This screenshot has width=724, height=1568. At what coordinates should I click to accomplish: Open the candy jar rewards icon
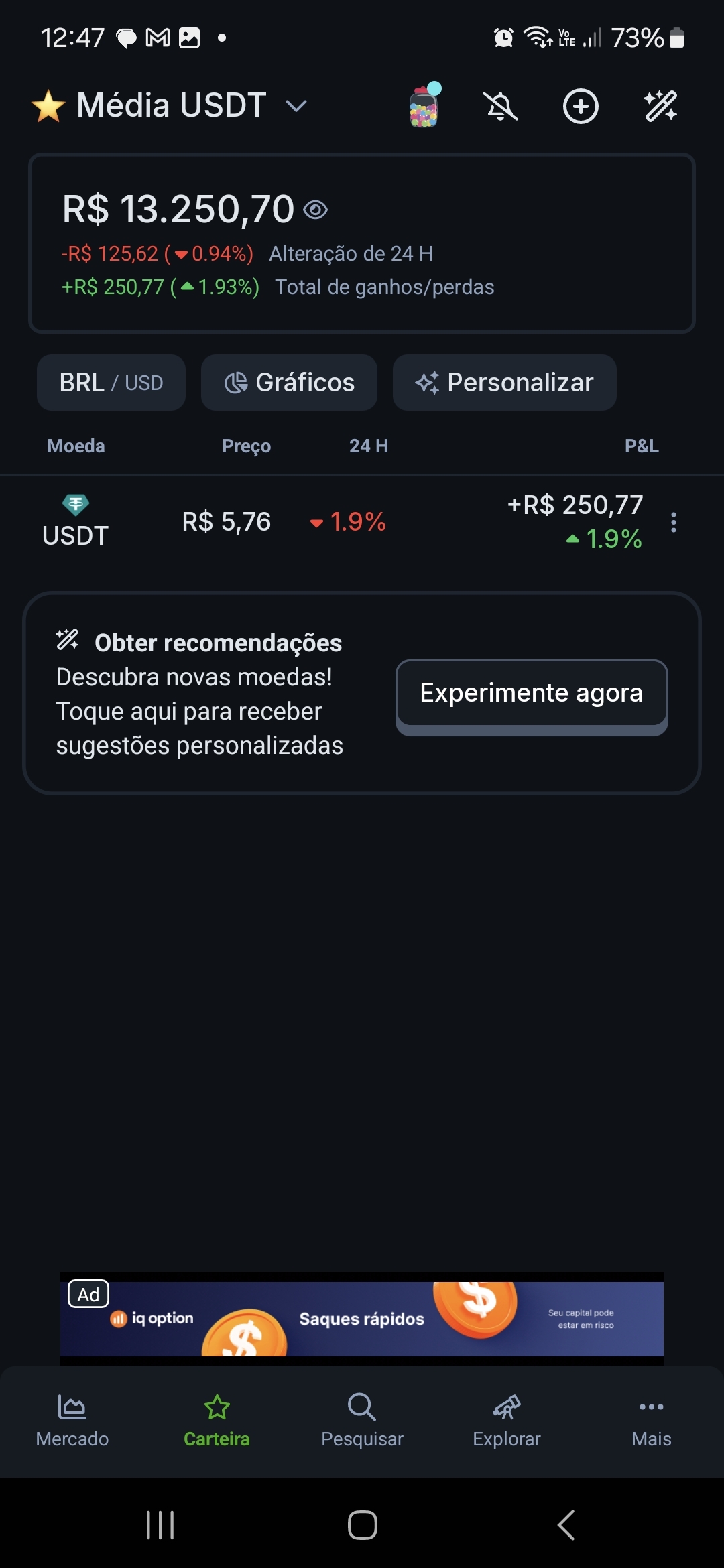click(x=424, y=105)
